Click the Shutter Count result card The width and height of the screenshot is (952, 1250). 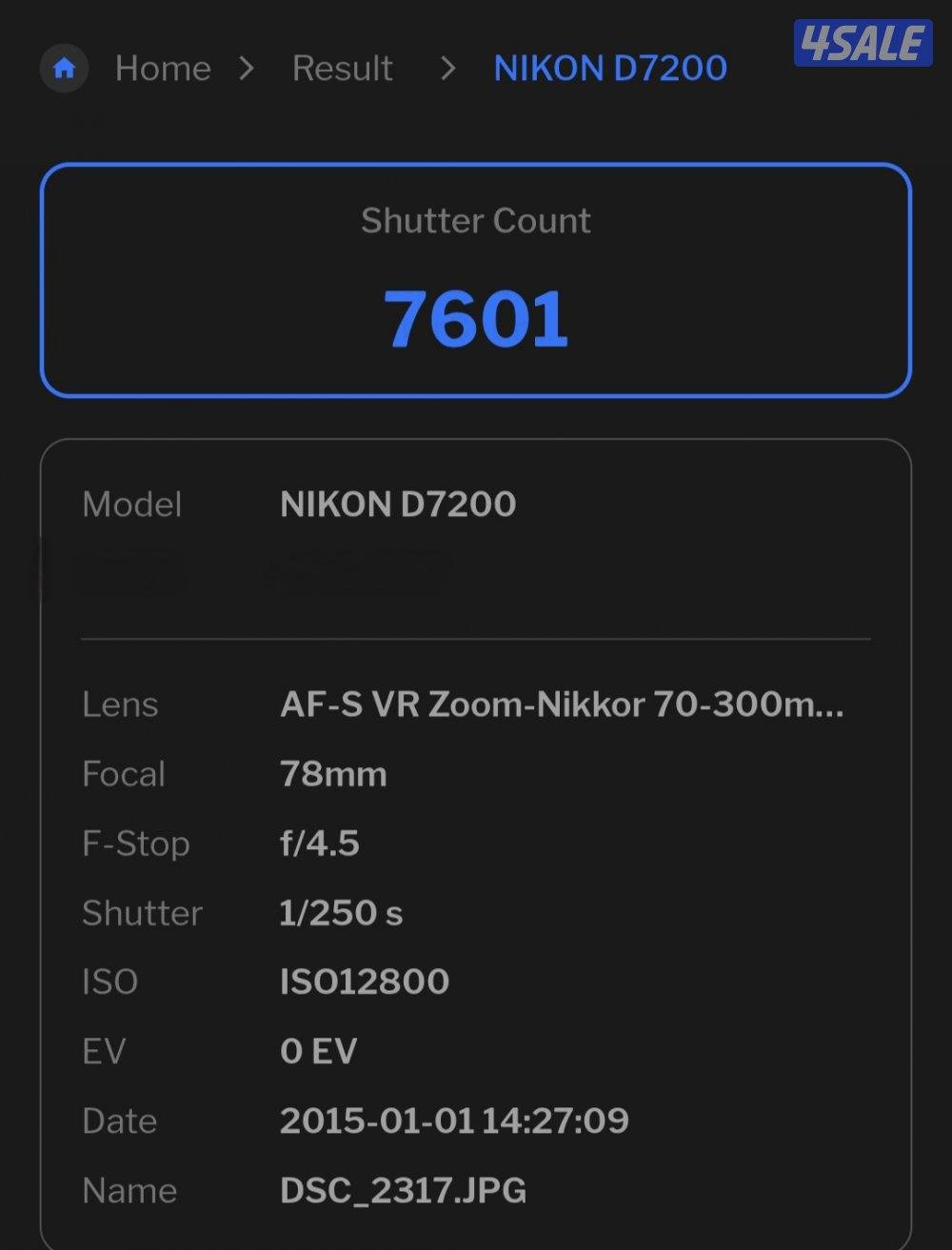click(x=476, y=279)
